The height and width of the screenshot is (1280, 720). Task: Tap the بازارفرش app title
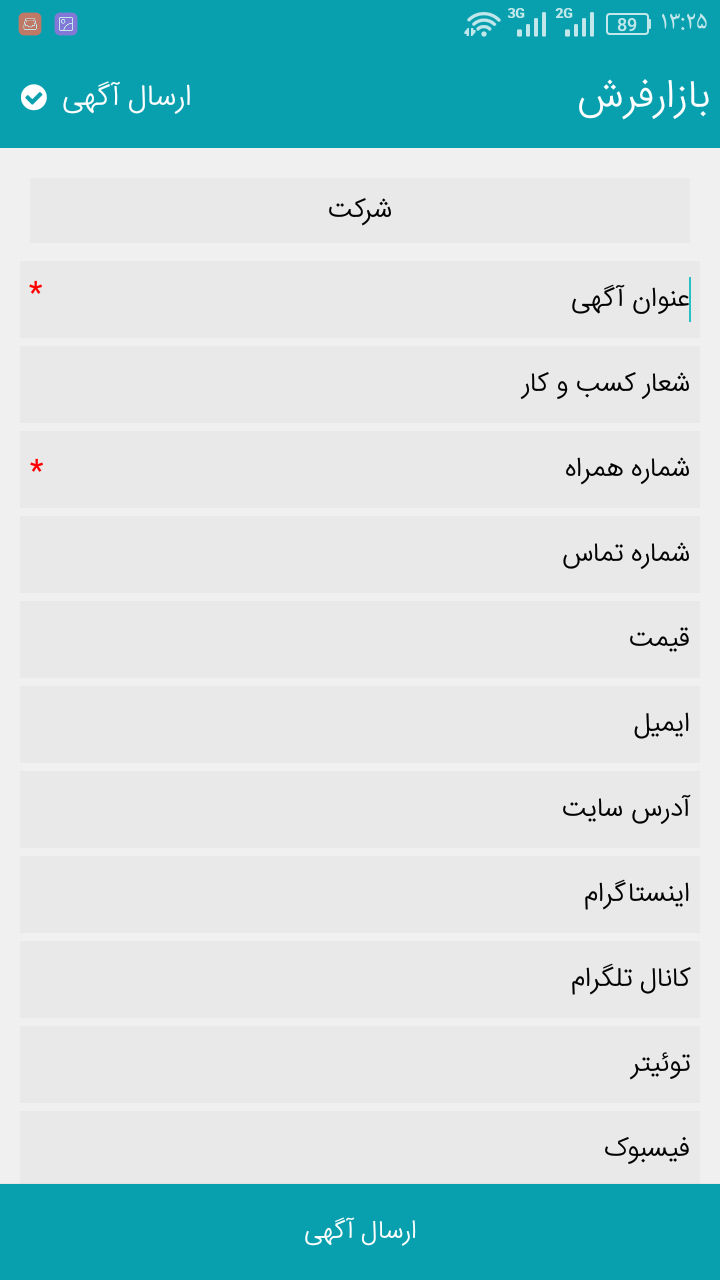point(631,99)
